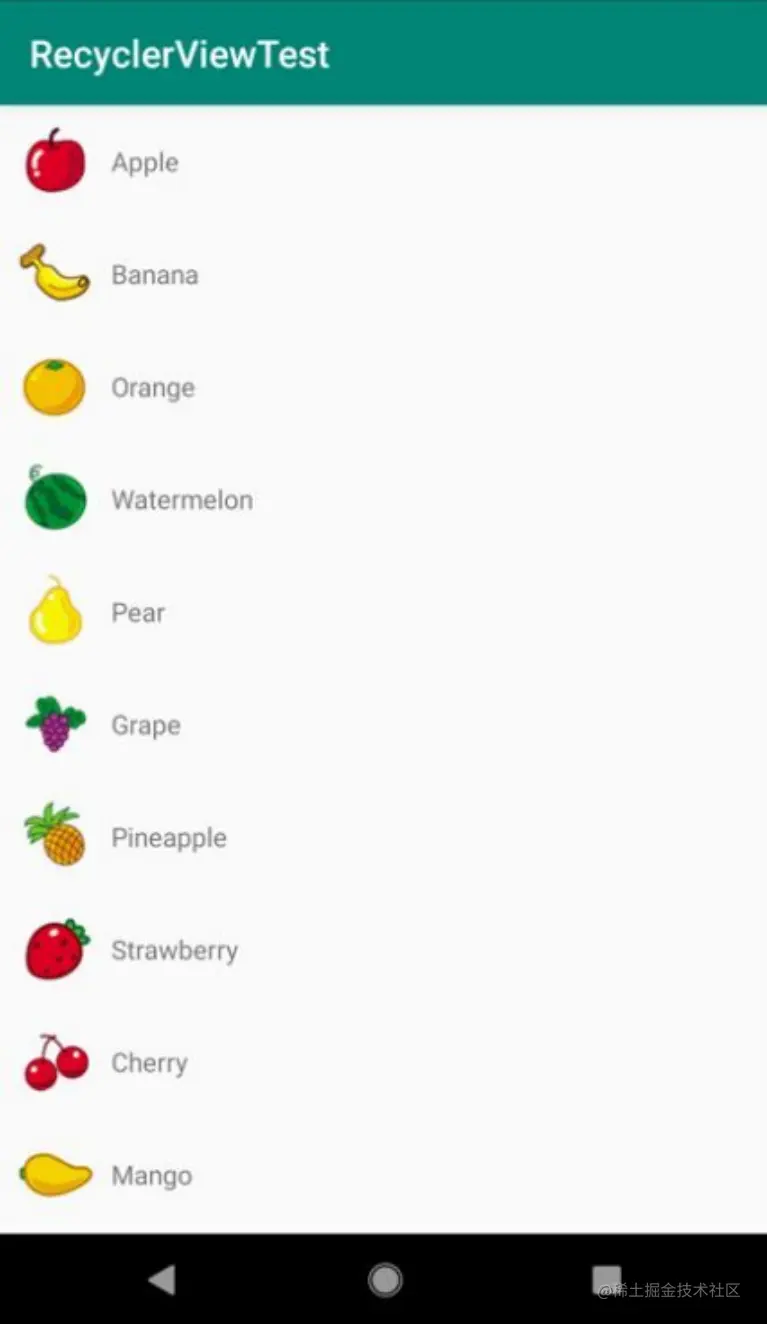Select the Cherry row
This screenshot has height=1326, width=767.
[x=149, y=1063]
